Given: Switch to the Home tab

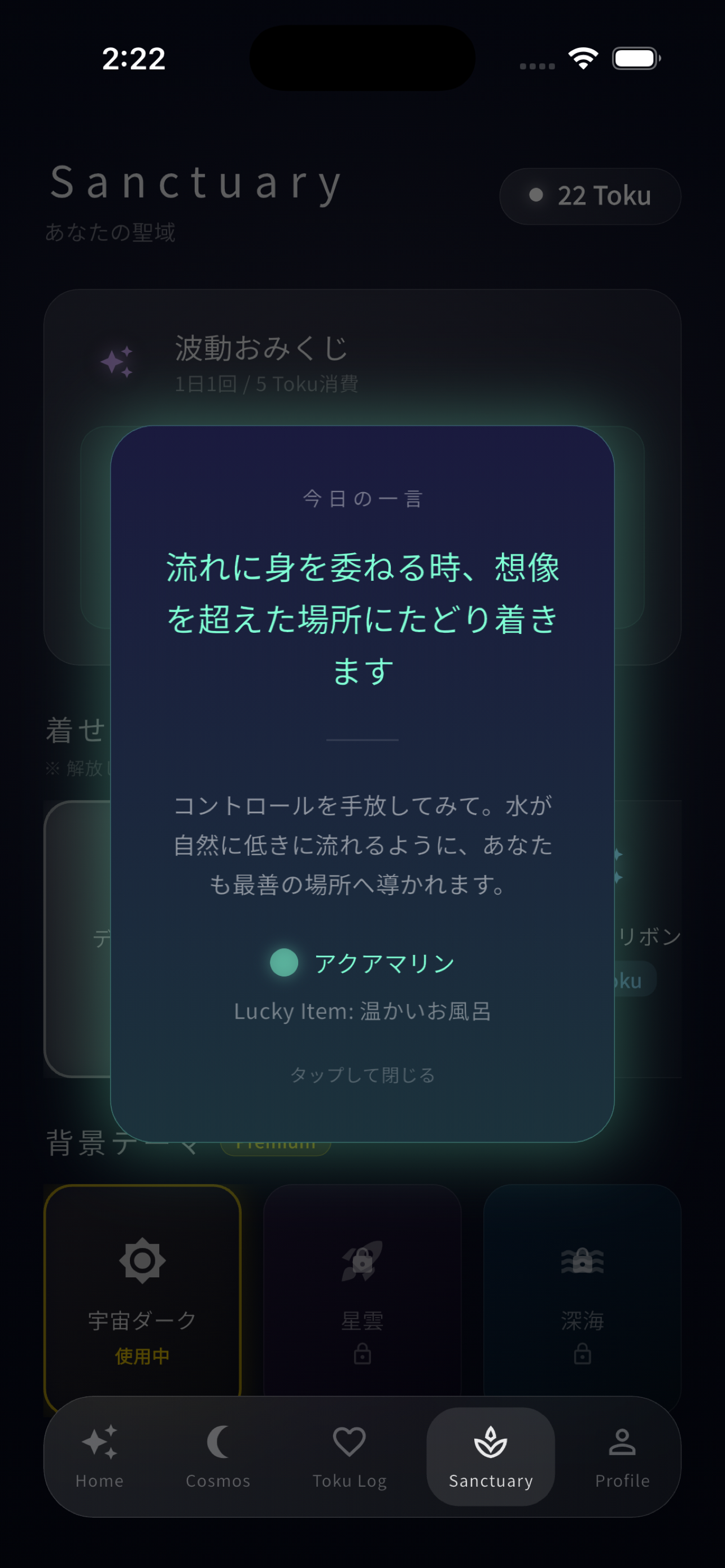Looking at the screenshot, I should (x=99, y=1456).
